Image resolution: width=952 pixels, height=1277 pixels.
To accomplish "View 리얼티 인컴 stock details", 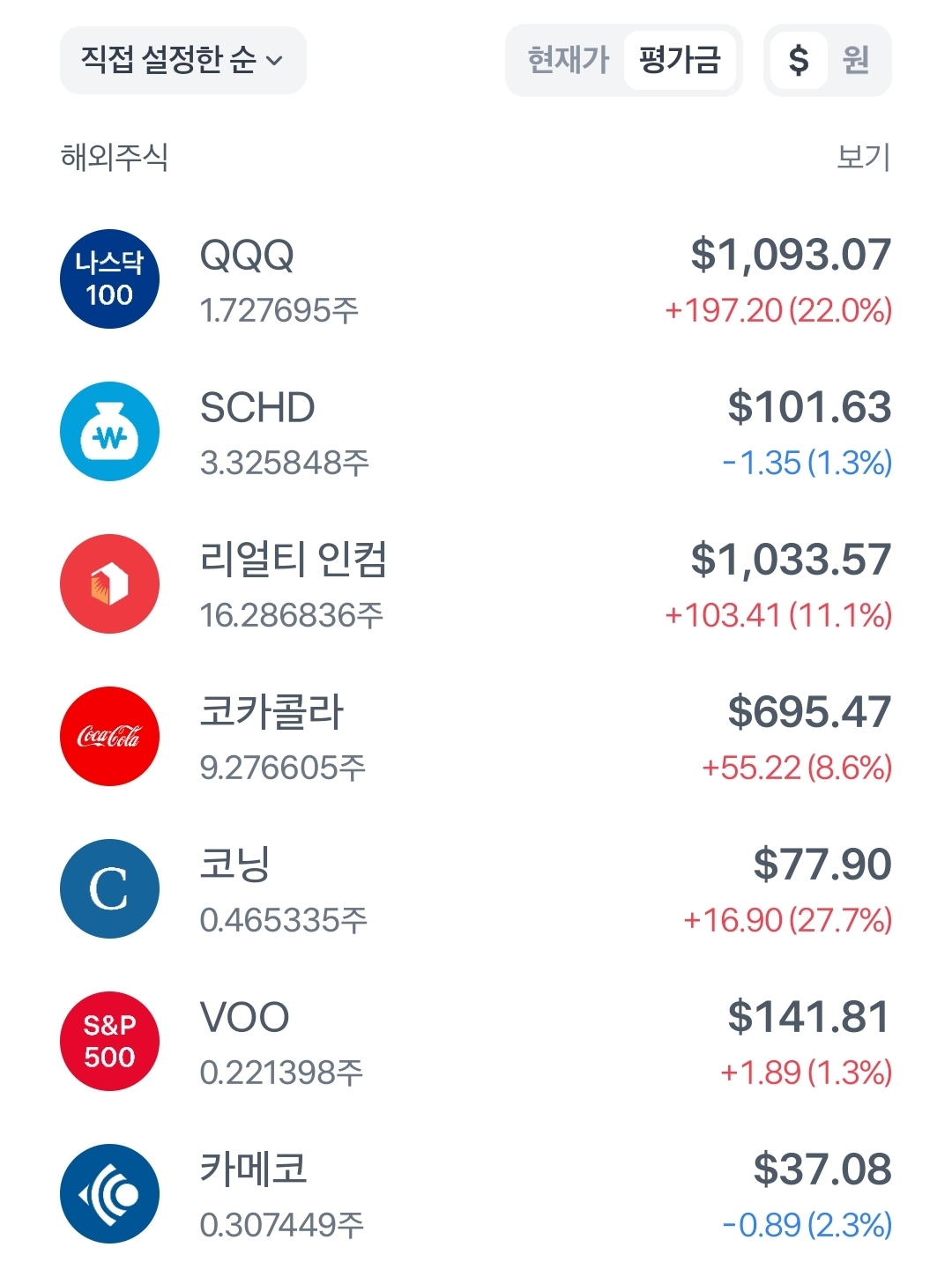I will [476, 584].
